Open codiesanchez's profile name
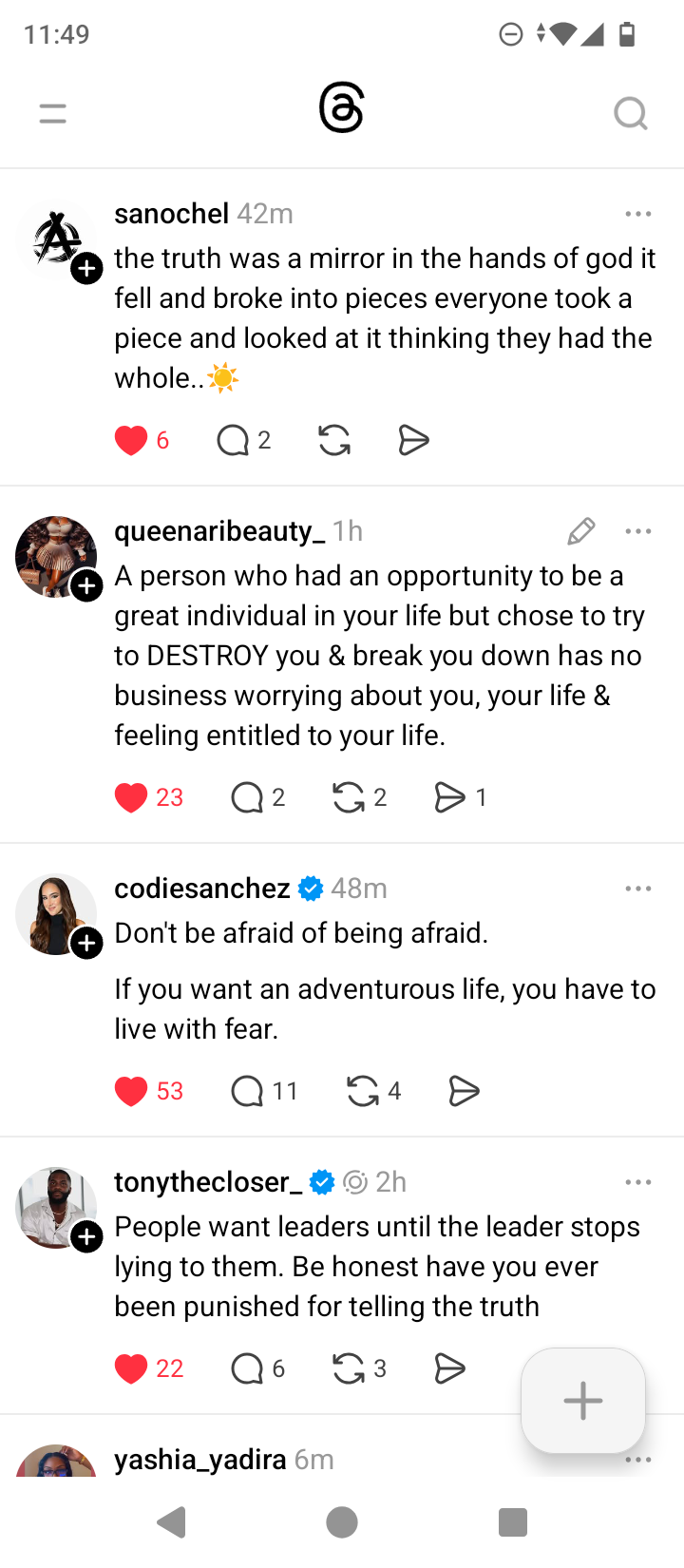 coord(202,889)
